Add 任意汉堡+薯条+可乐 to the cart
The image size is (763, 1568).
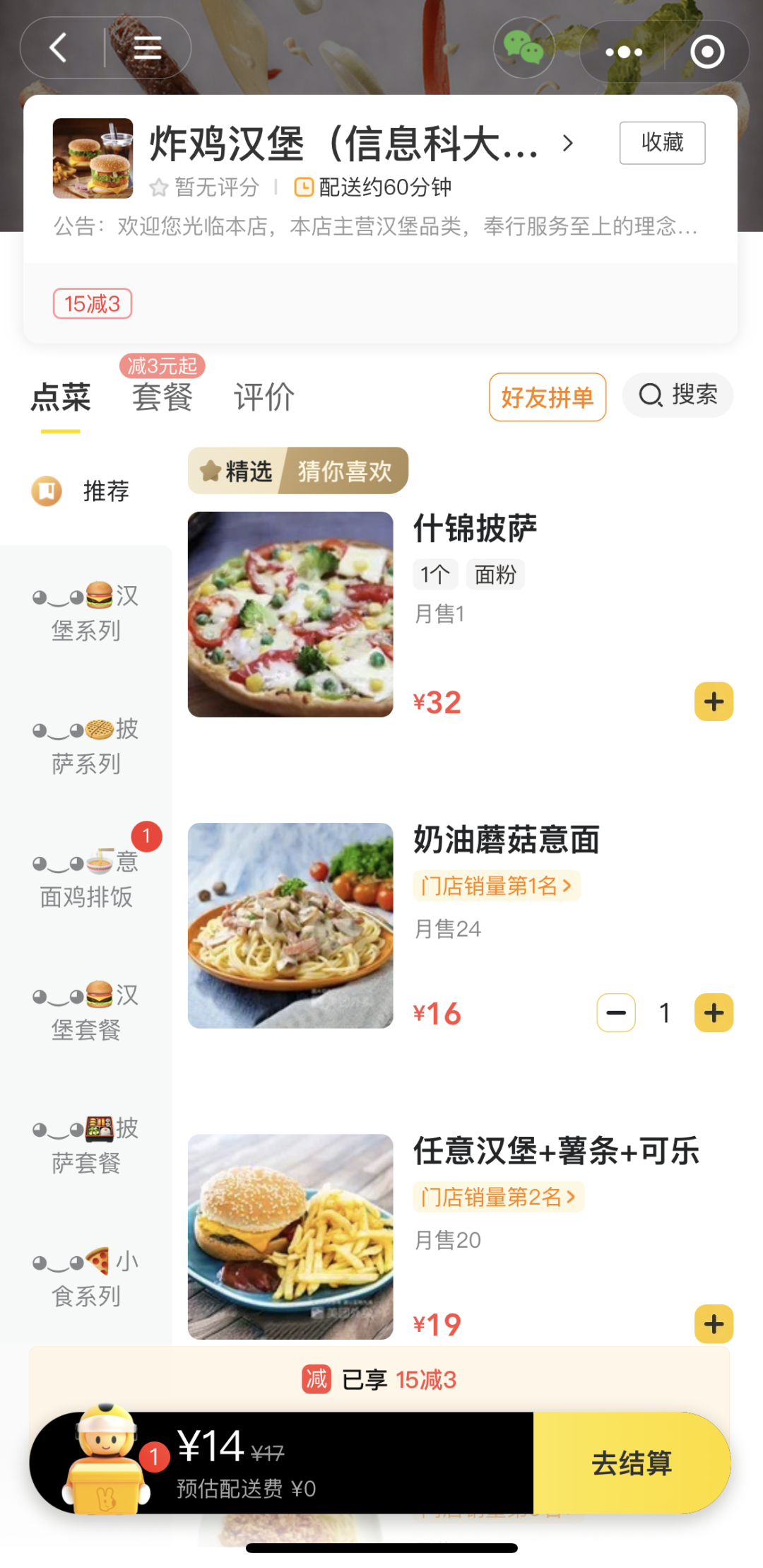pos(714,1324)
